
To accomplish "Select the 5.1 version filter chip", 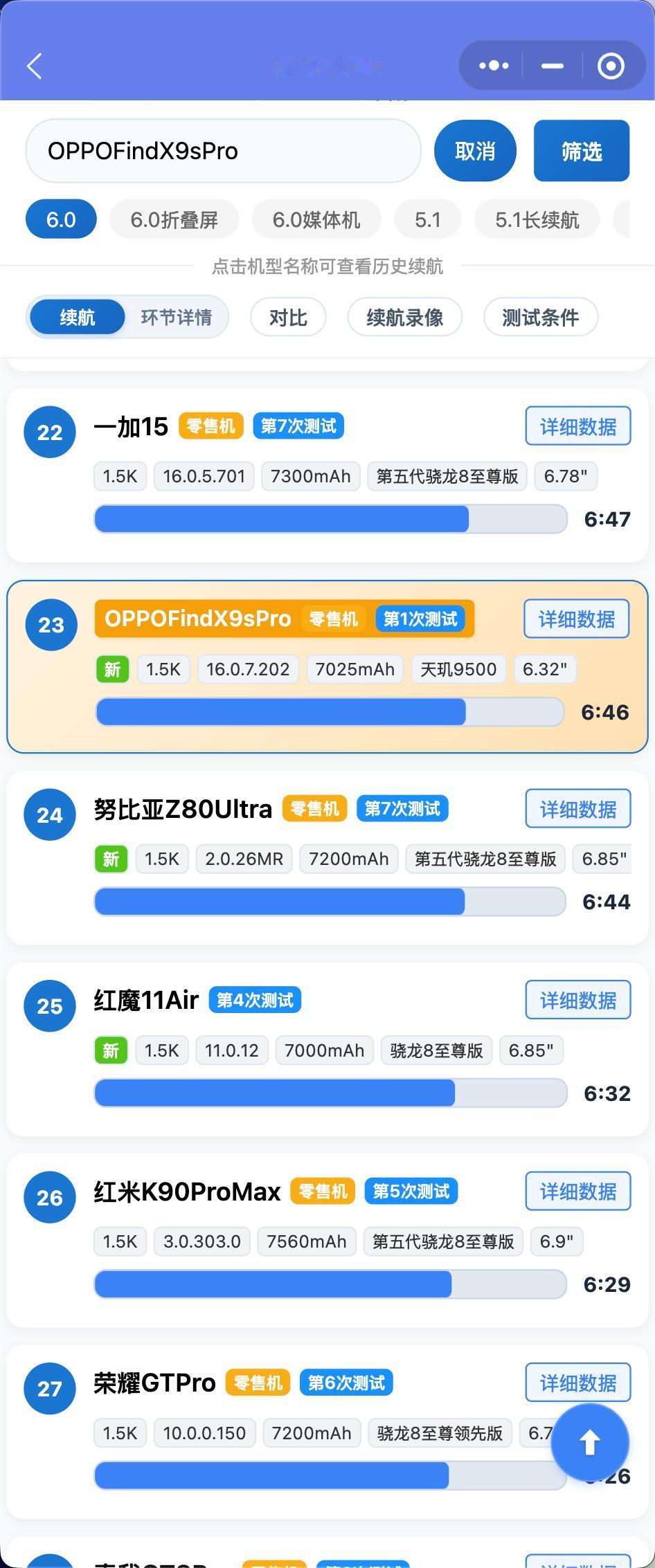I will [428, 219].
